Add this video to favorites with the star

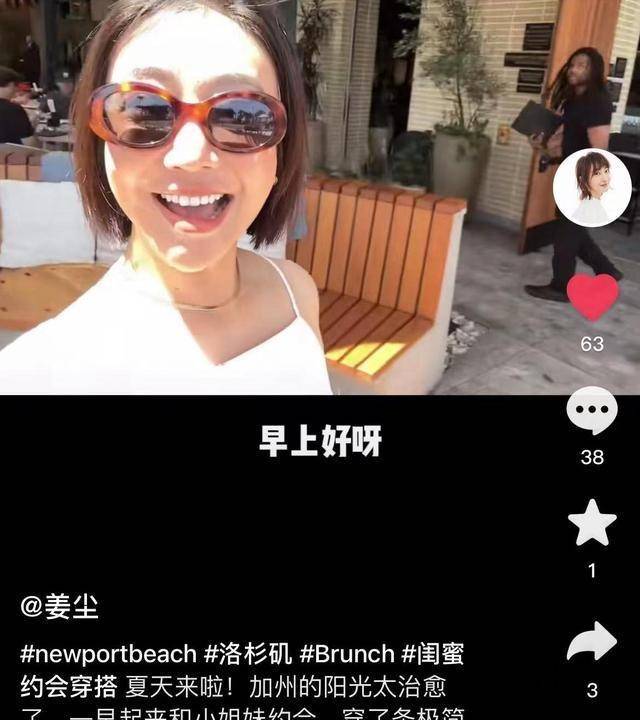tap(592, 524)
